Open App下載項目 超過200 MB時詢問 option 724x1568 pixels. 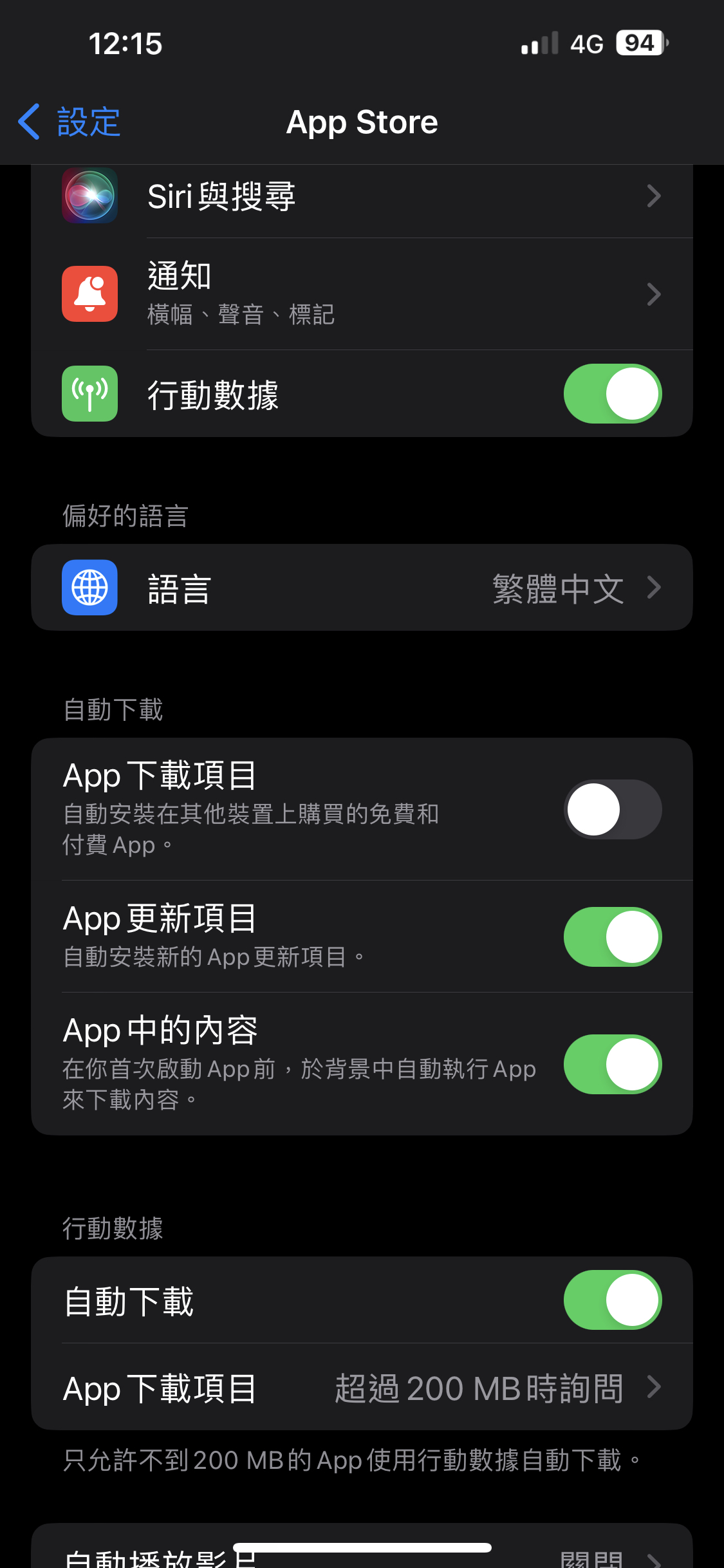coord(362,1387)
